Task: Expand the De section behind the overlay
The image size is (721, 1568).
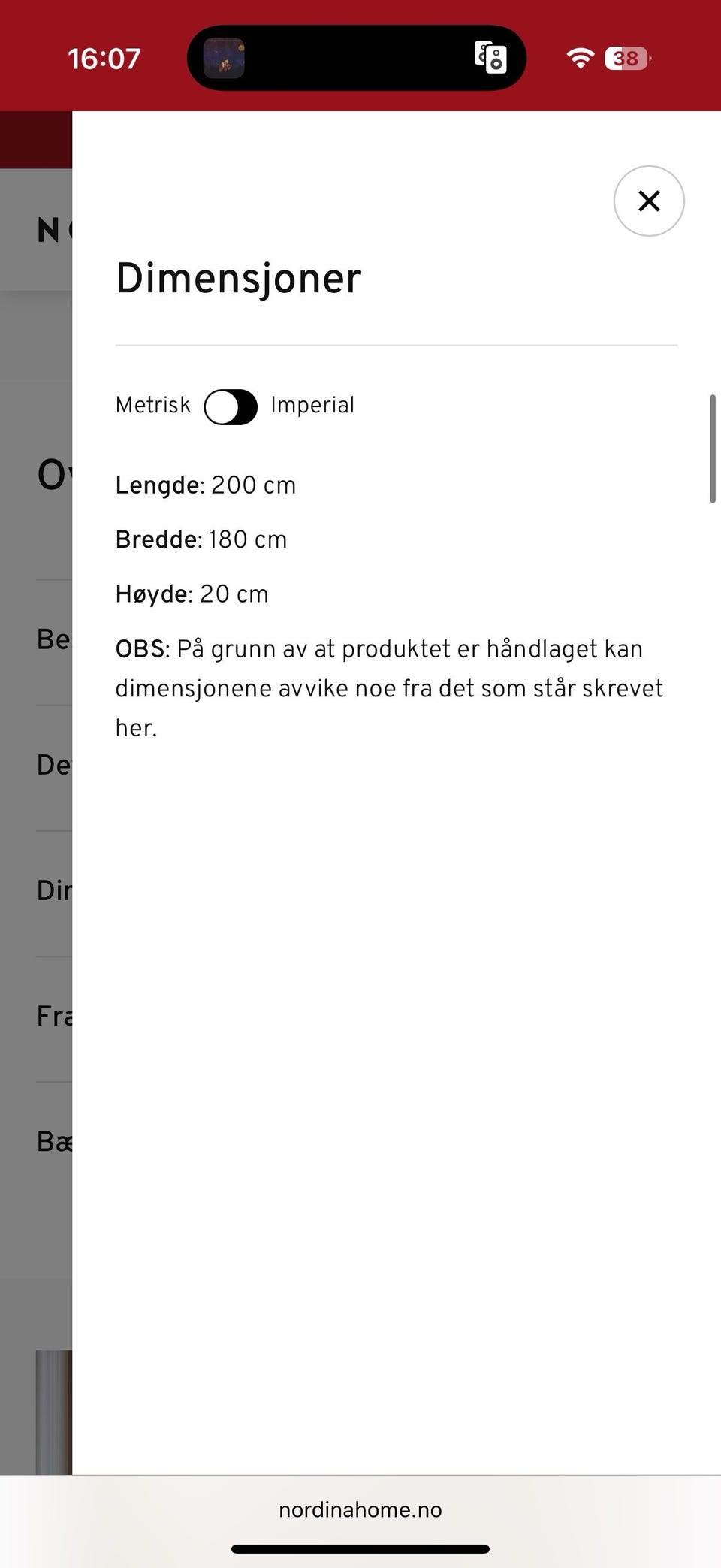Action: [54, 765]
